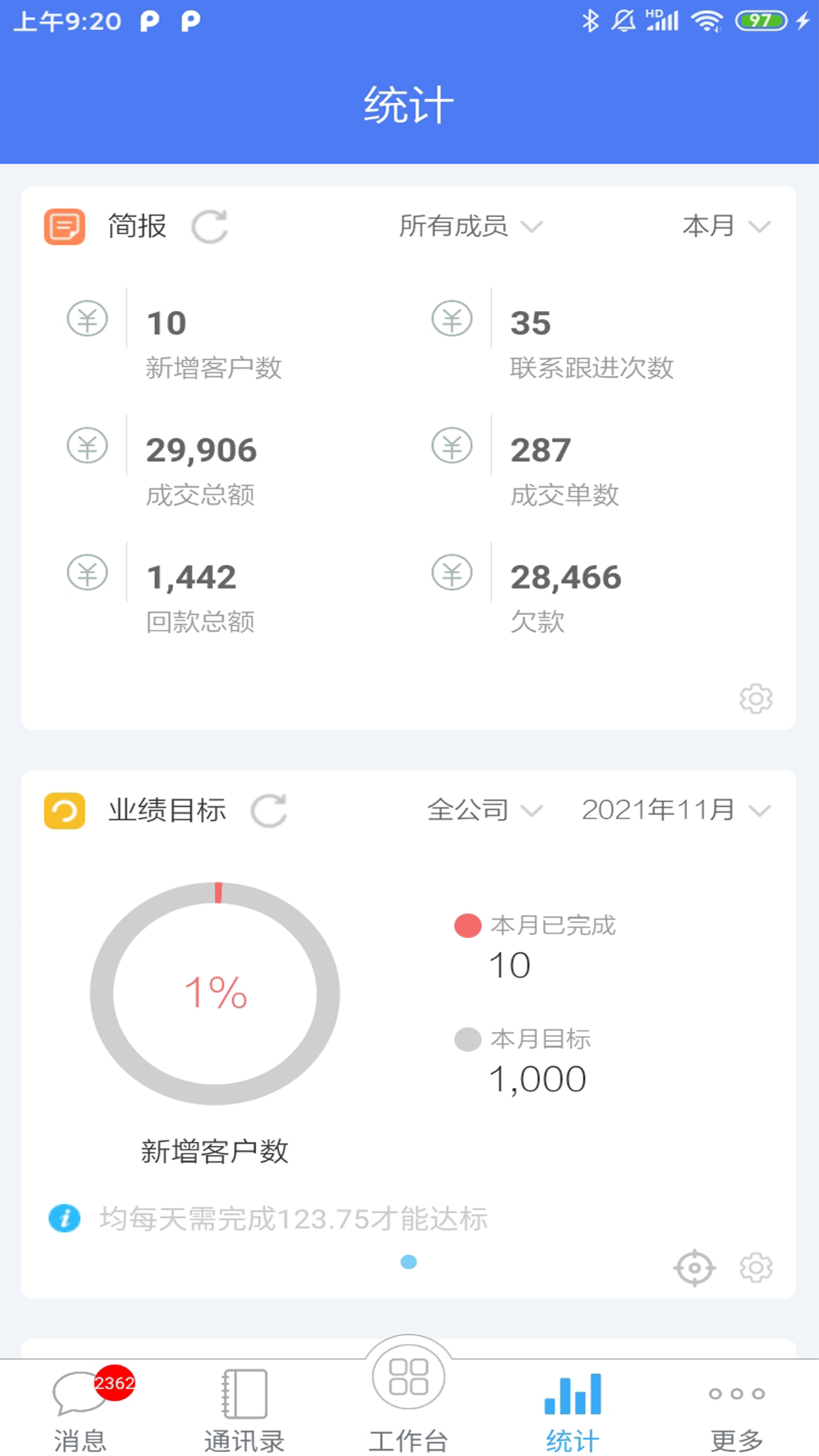Click the 1% progress donut chart
The height and width of the screenshot is (1456, 819).
pyautogui.click(x=216, y=993)
